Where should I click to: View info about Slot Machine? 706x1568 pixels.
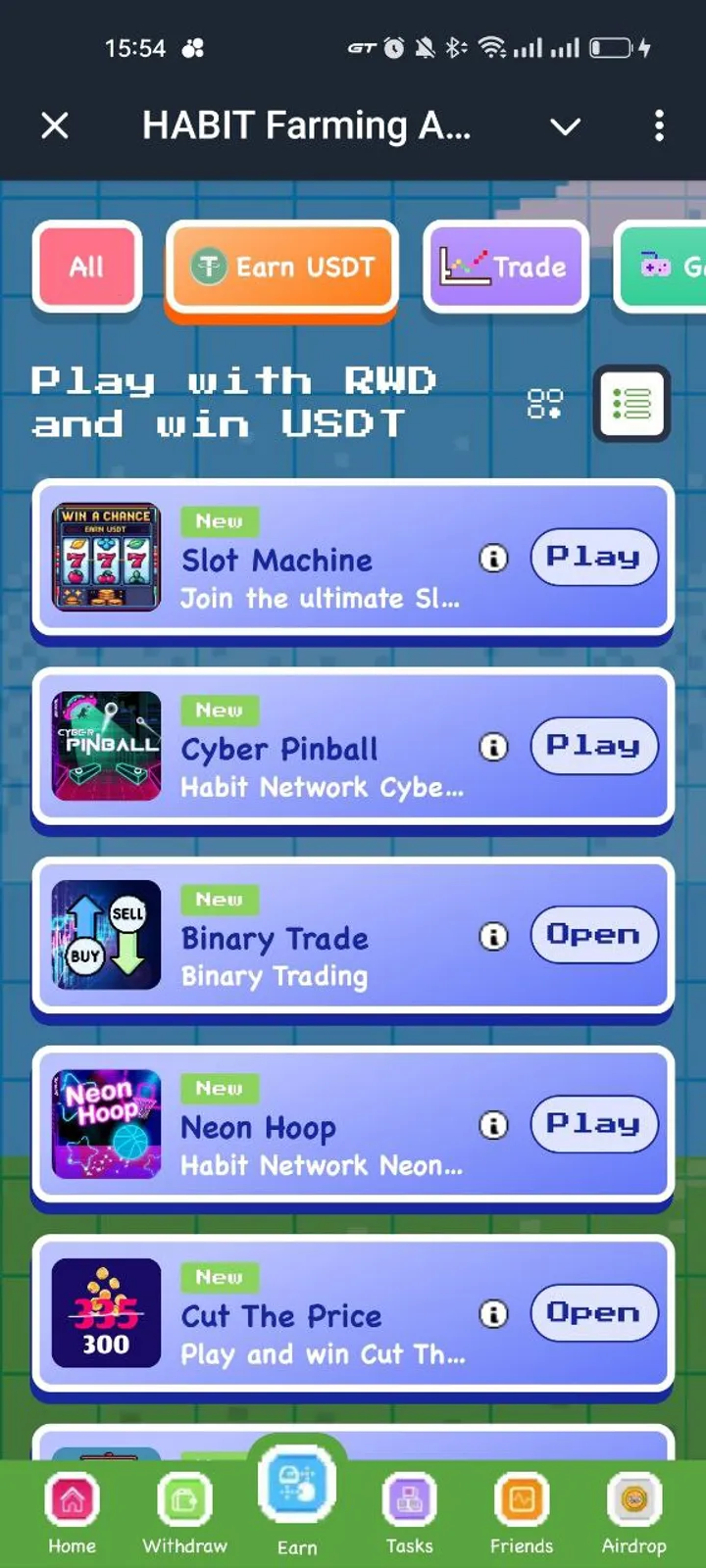point(493,559)
